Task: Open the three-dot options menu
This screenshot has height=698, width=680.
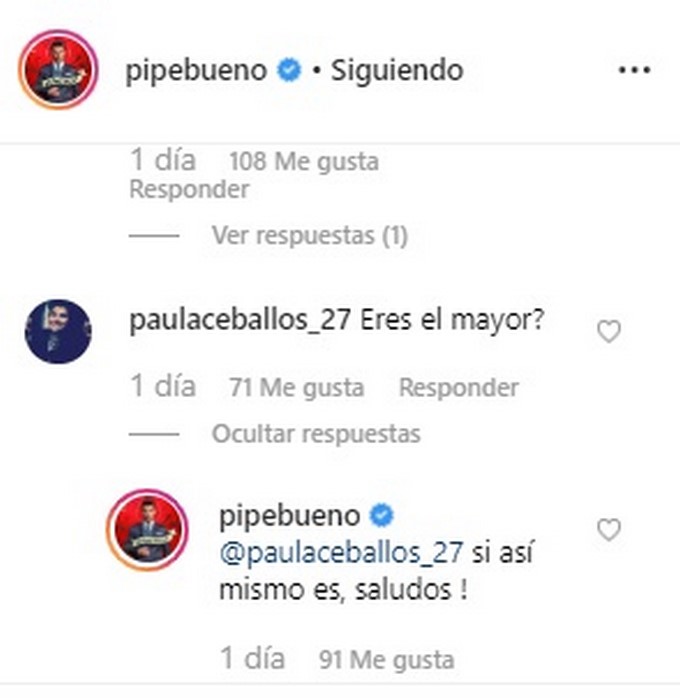Action: pos(635,71)
